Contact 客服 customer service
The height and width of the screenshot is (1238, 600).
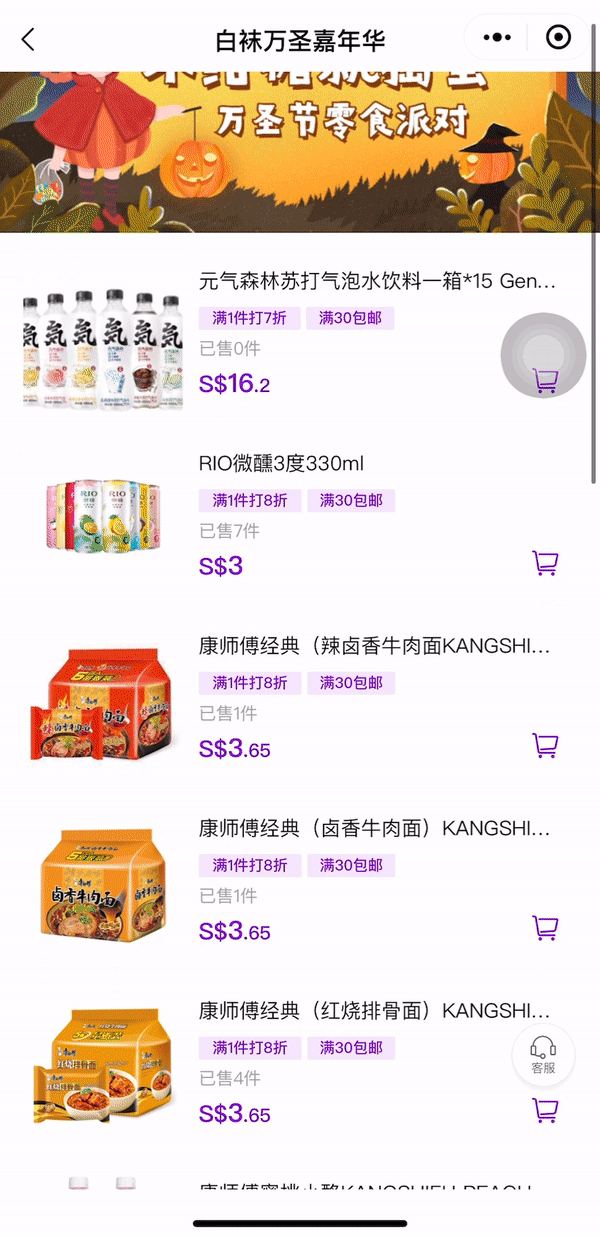[x=543, y=1054]
